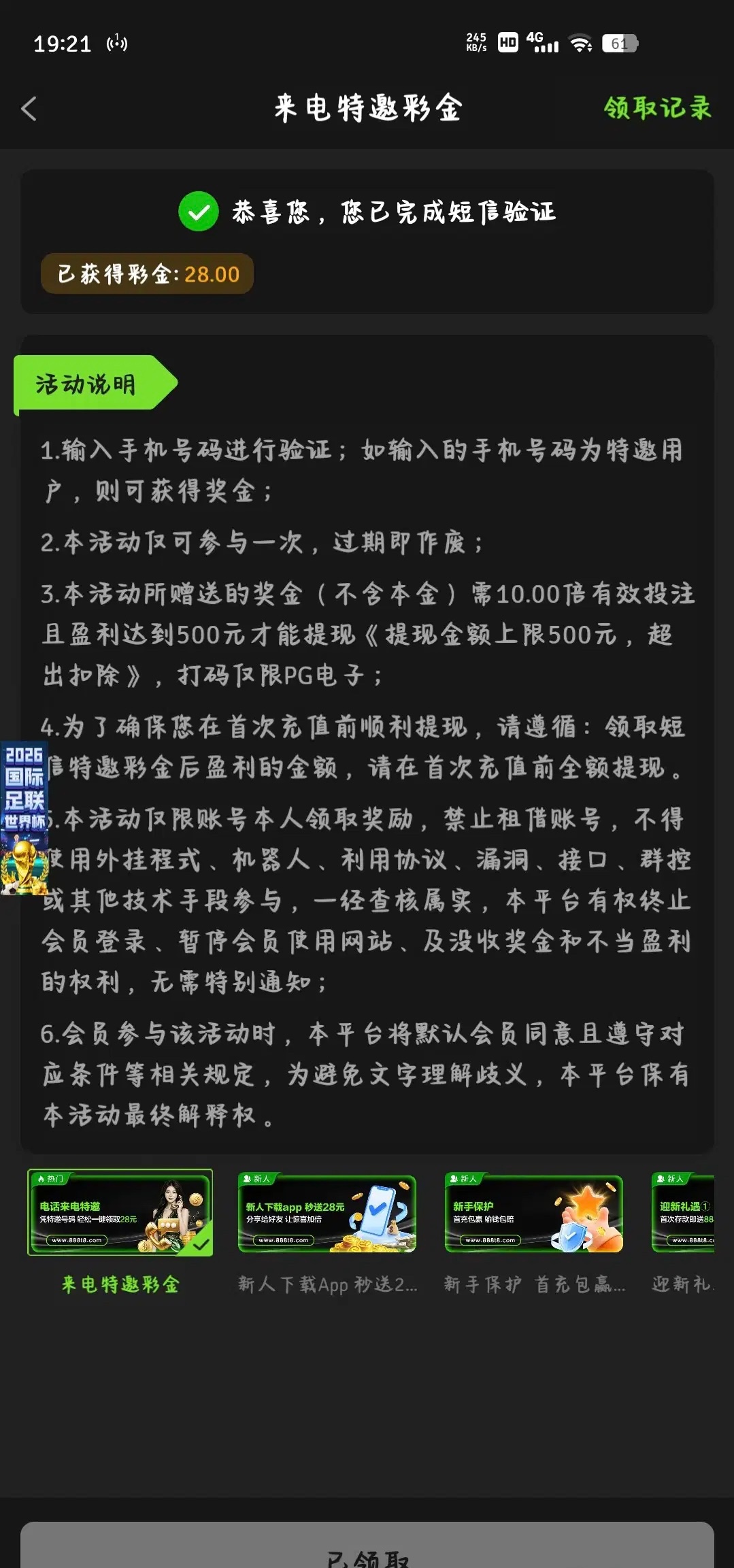Go back using the top-left arrow
734x1568 pixels.
[x=29, y=109]
